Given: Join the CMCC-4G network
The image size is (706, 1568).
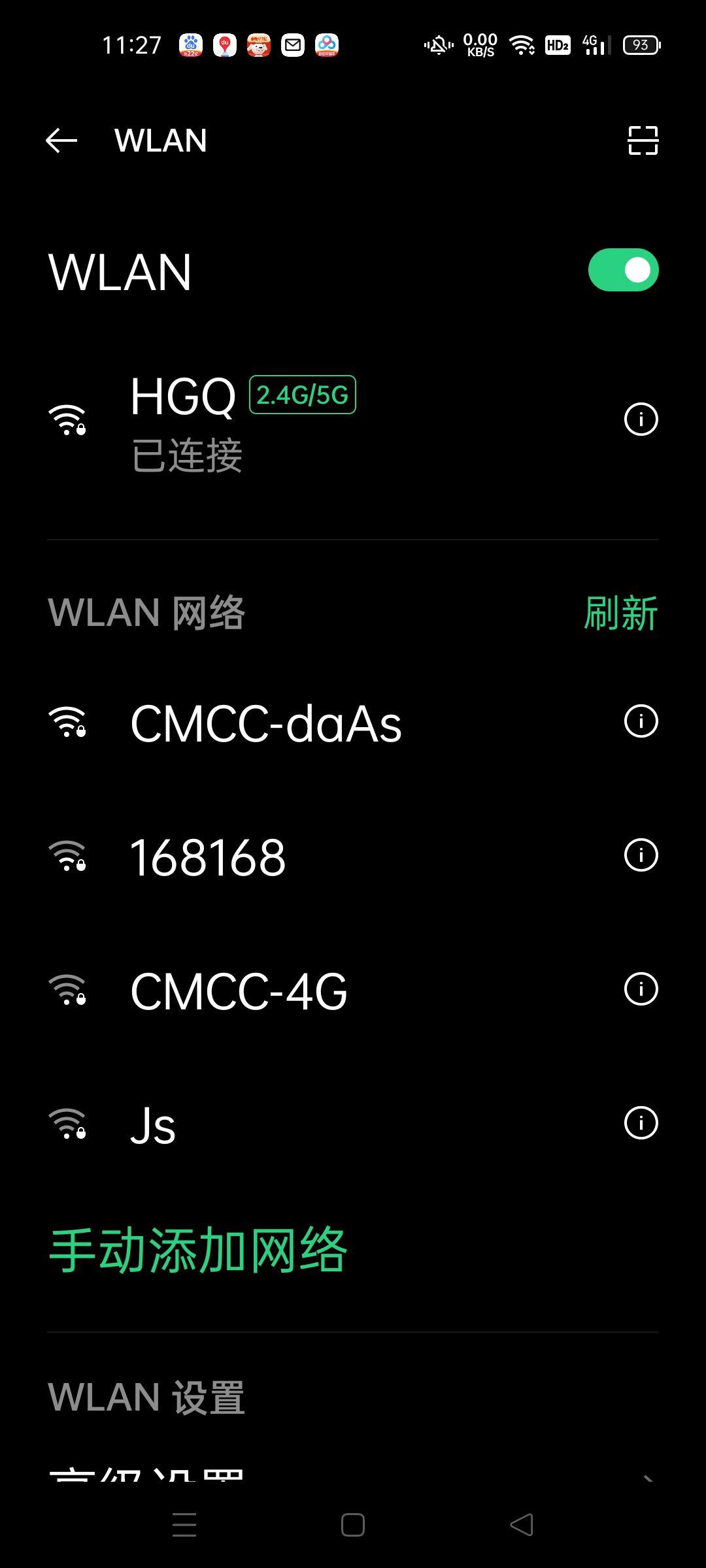Looking at the screenshot, I should pyautogui.click(x=239, y=991).
